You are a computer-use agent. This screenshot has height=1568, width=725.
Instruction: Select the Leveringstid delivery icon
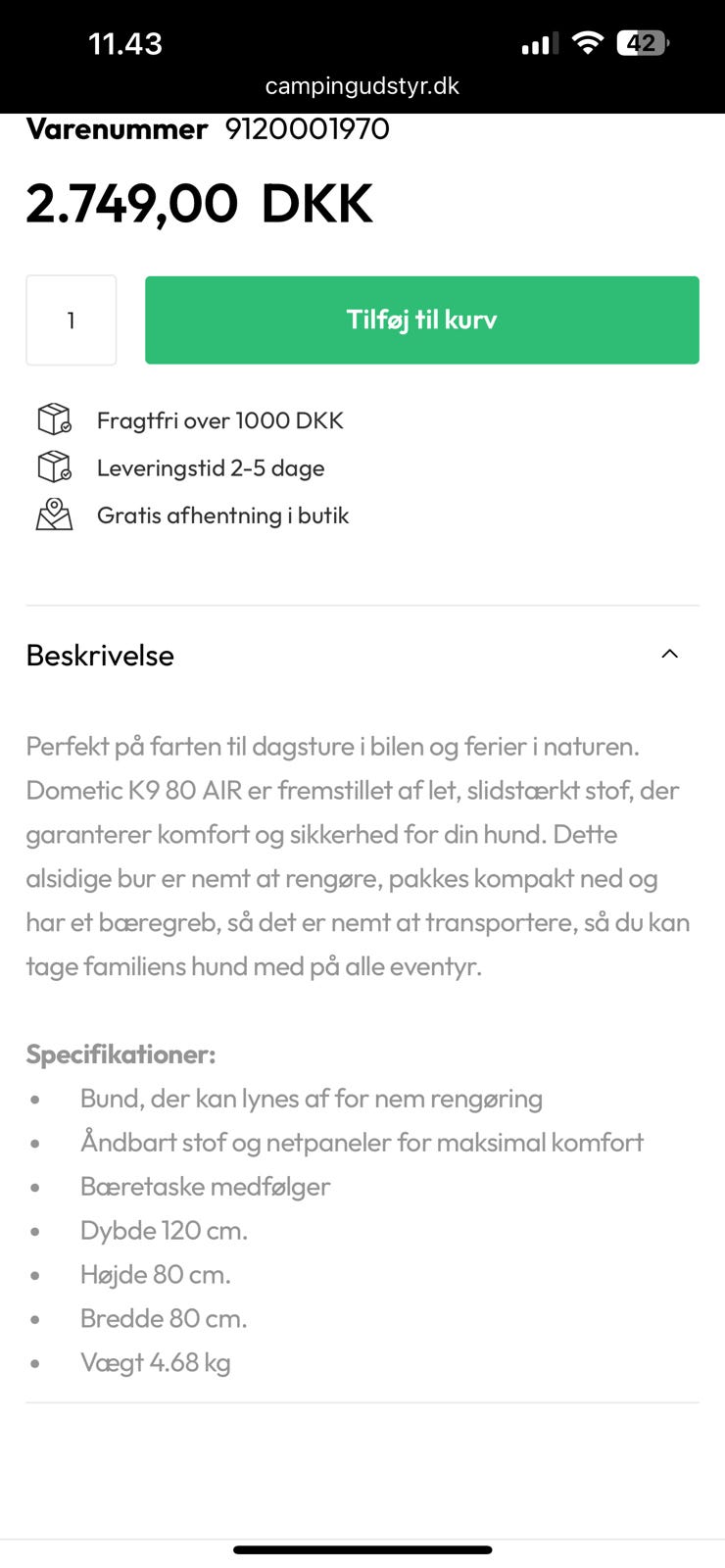54,467
